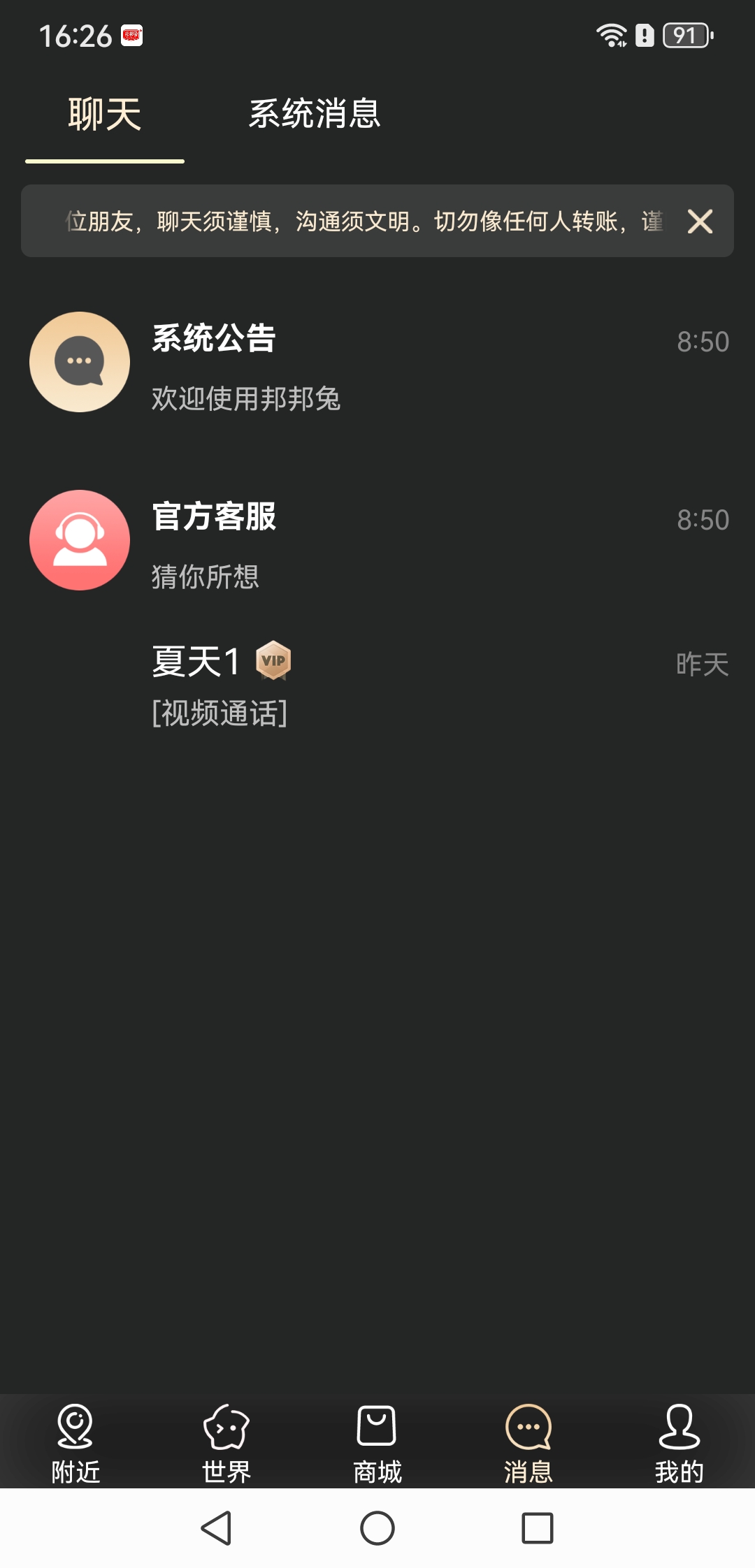Go to the home screen
This screenshot has width=755, height=1568.
377,1528
